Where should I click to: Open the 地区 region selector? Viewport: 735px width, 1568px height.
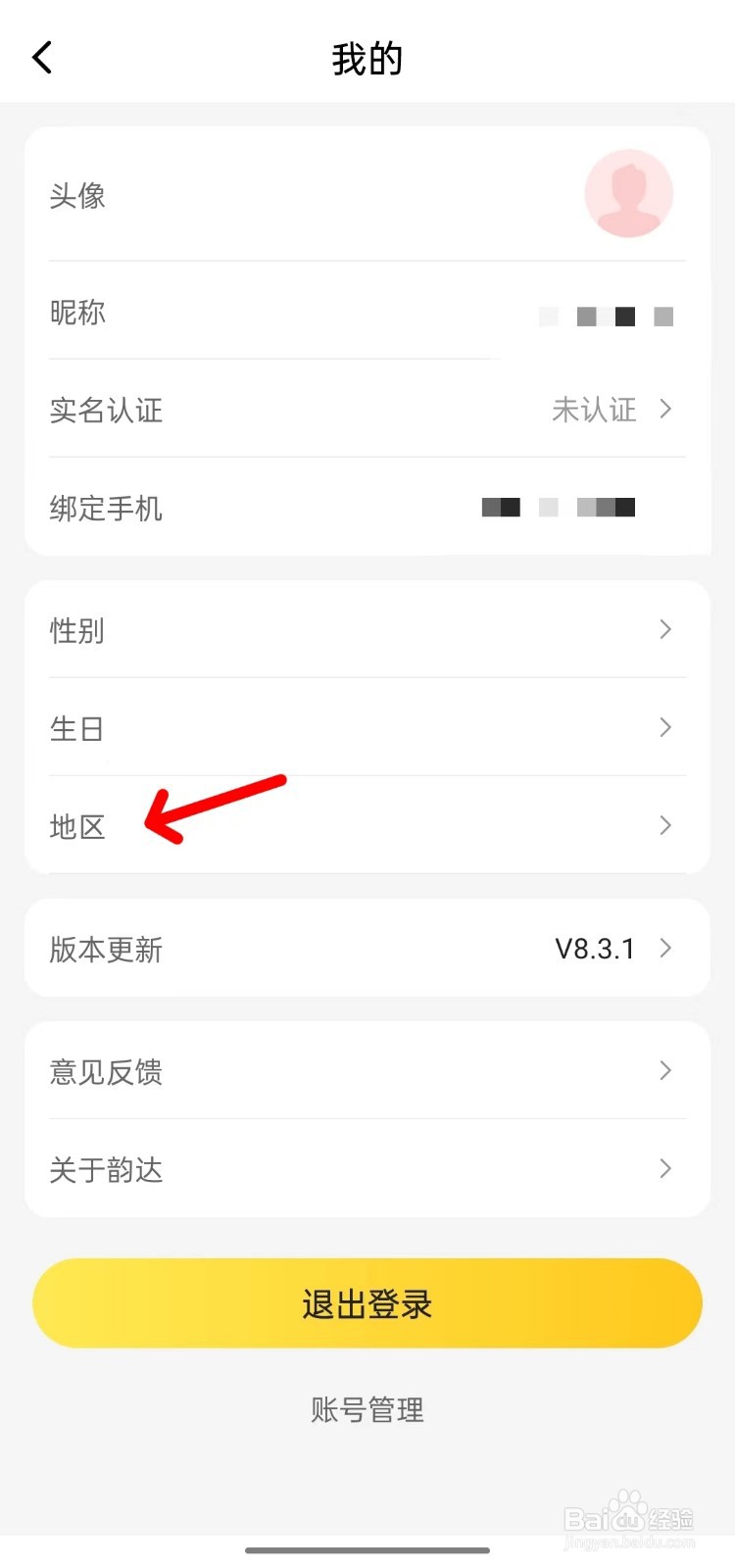coord(367,826)
